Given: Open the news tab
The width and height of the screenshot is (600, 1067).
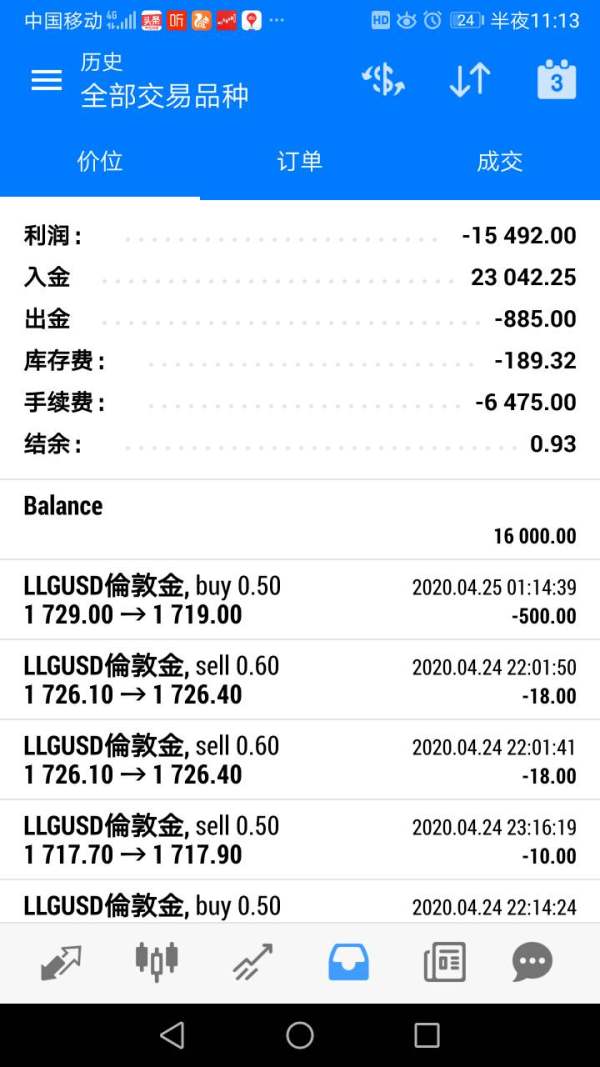Looking at the screenshot, I should pos(444,962).
